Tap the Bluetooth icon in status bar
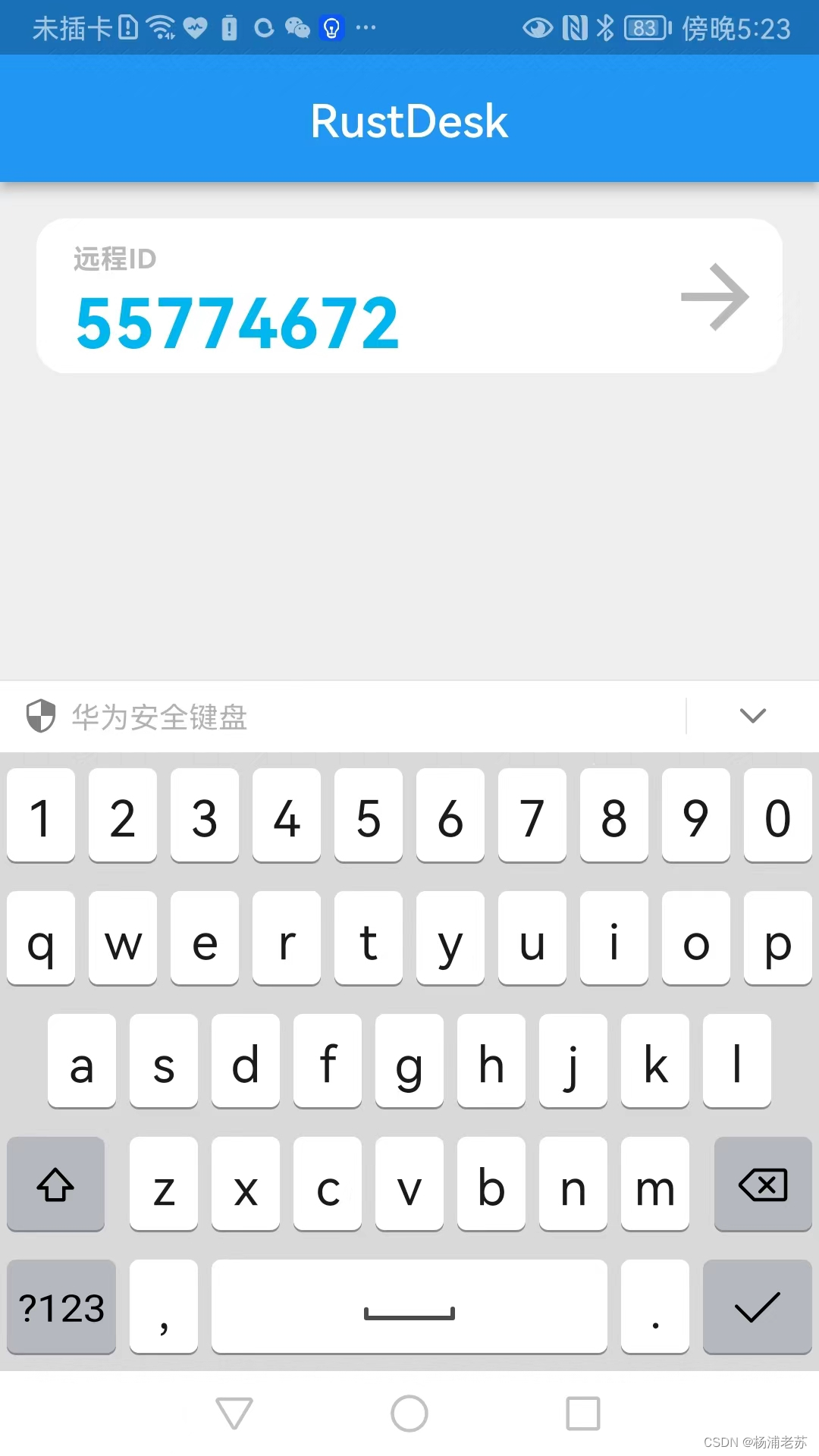The width and height of the screenshot is (819, 1456). click(x=606, y=27)
